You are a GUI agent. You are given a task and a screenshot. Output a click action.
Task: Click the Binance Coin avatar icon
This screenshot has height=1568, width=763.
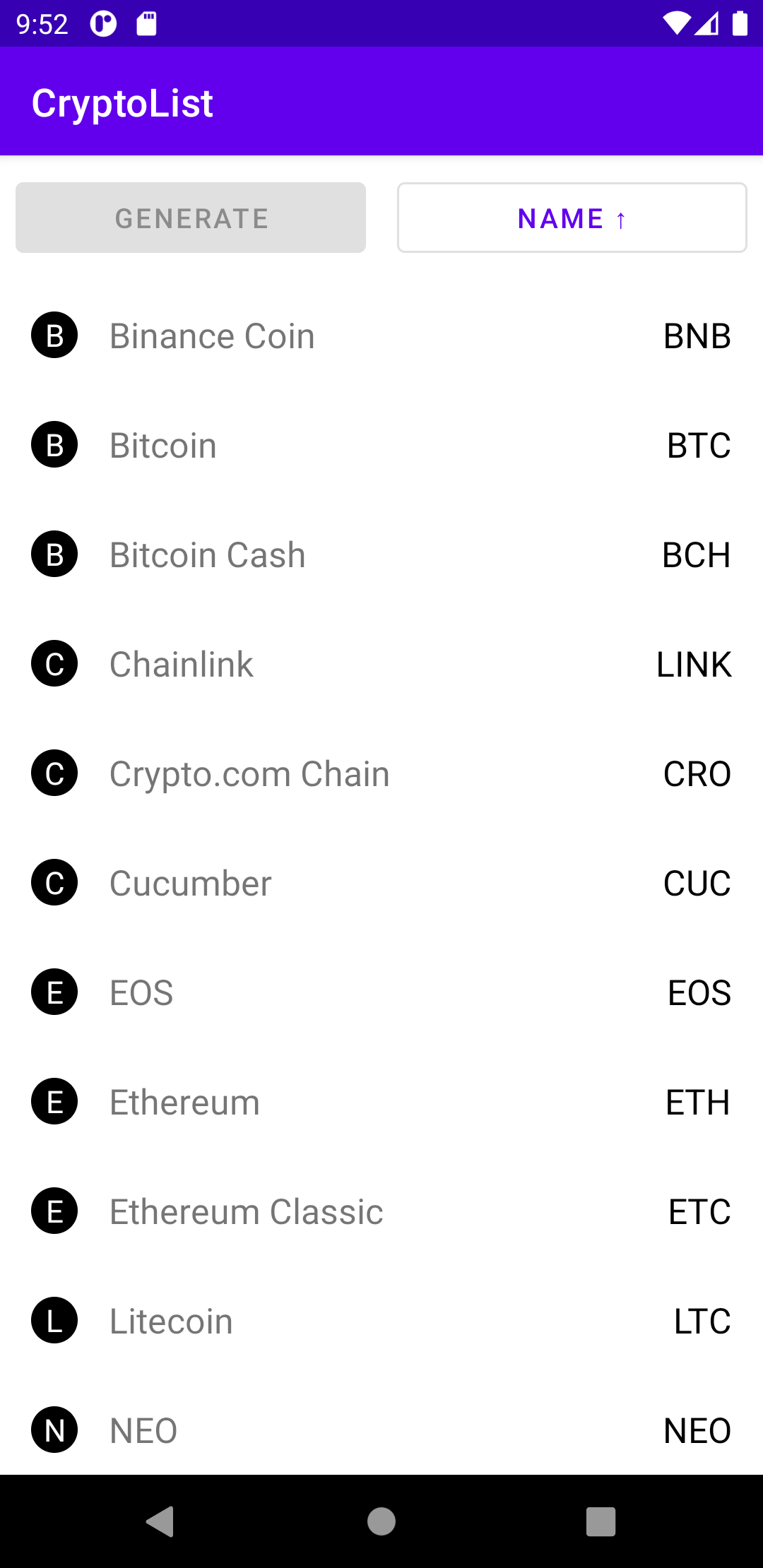pos(54,335)
